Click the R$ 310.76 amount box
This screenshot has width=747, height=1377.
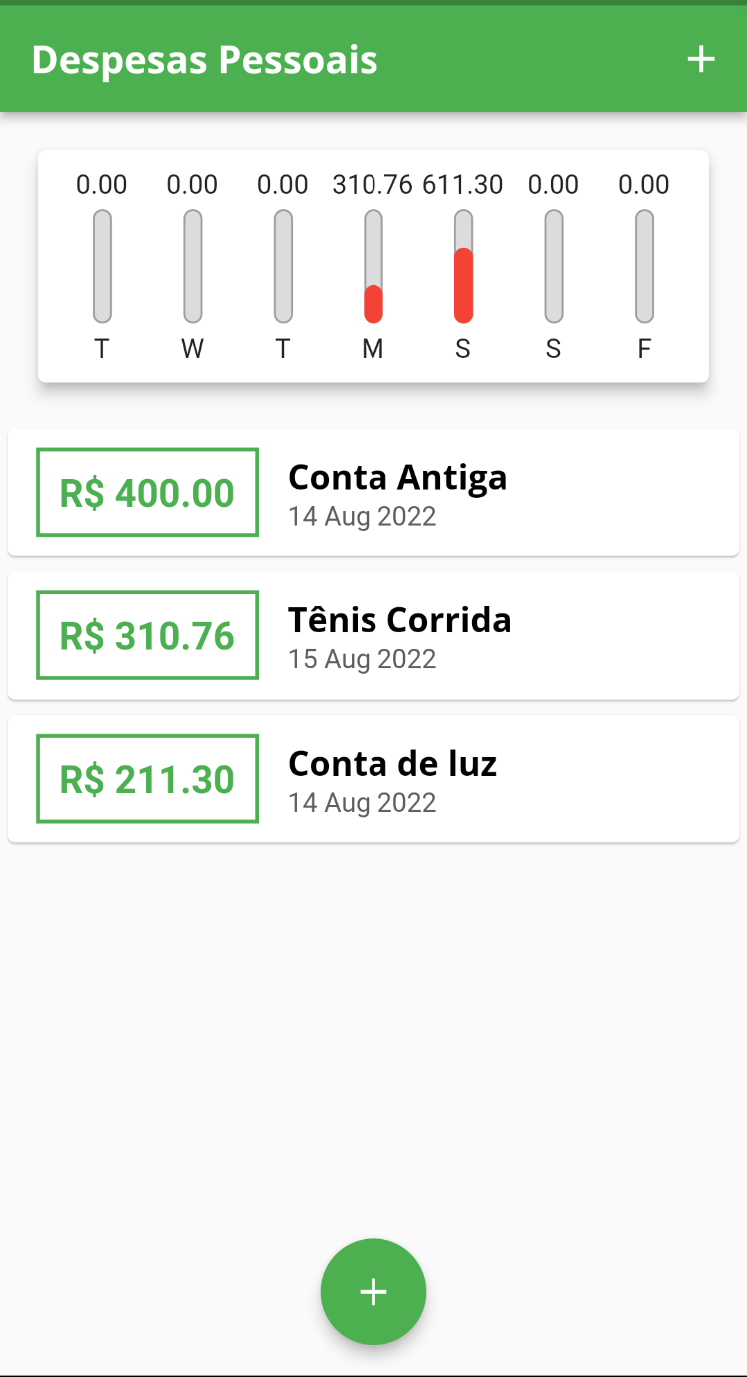(x=146, y=635)
